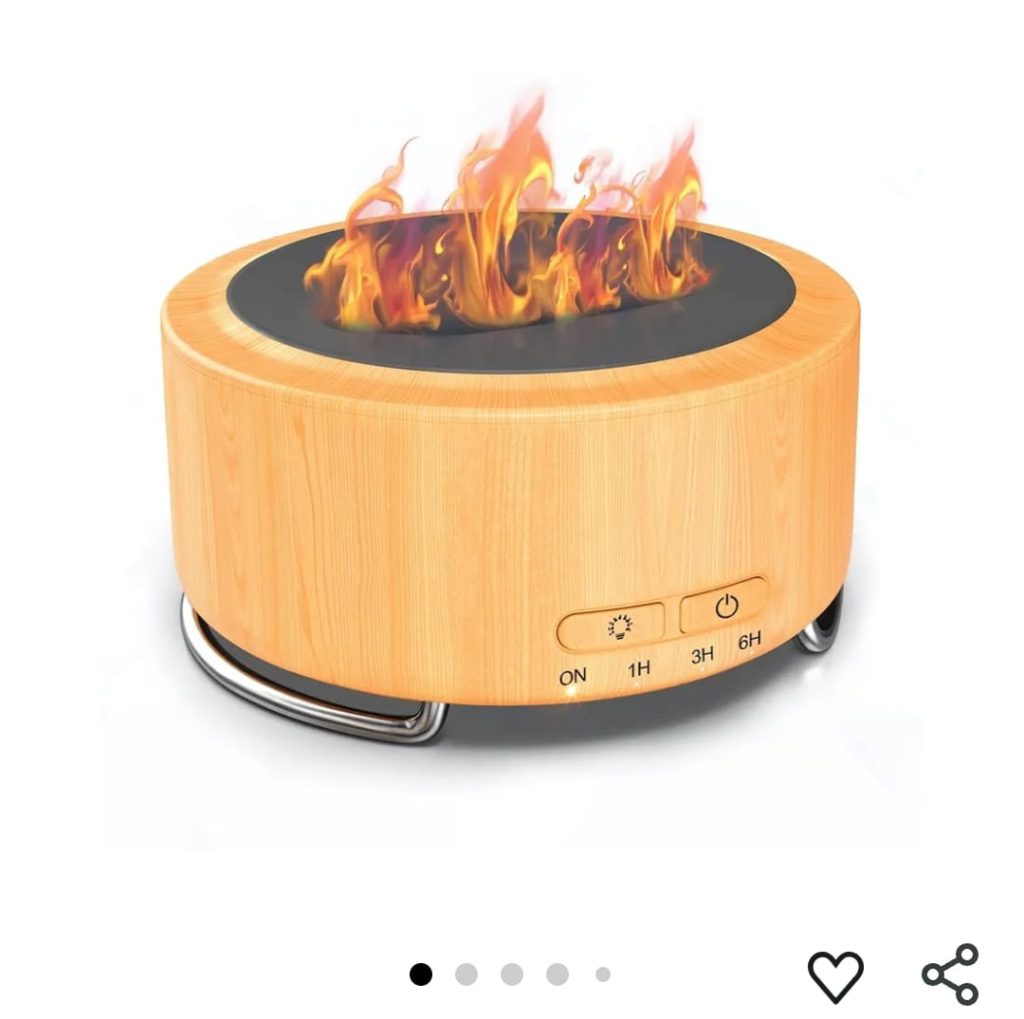Screen dimensions: 1024x1019
Task: Add this diffuser to favorites with the heart icon
Action: (x=835, y=975)
